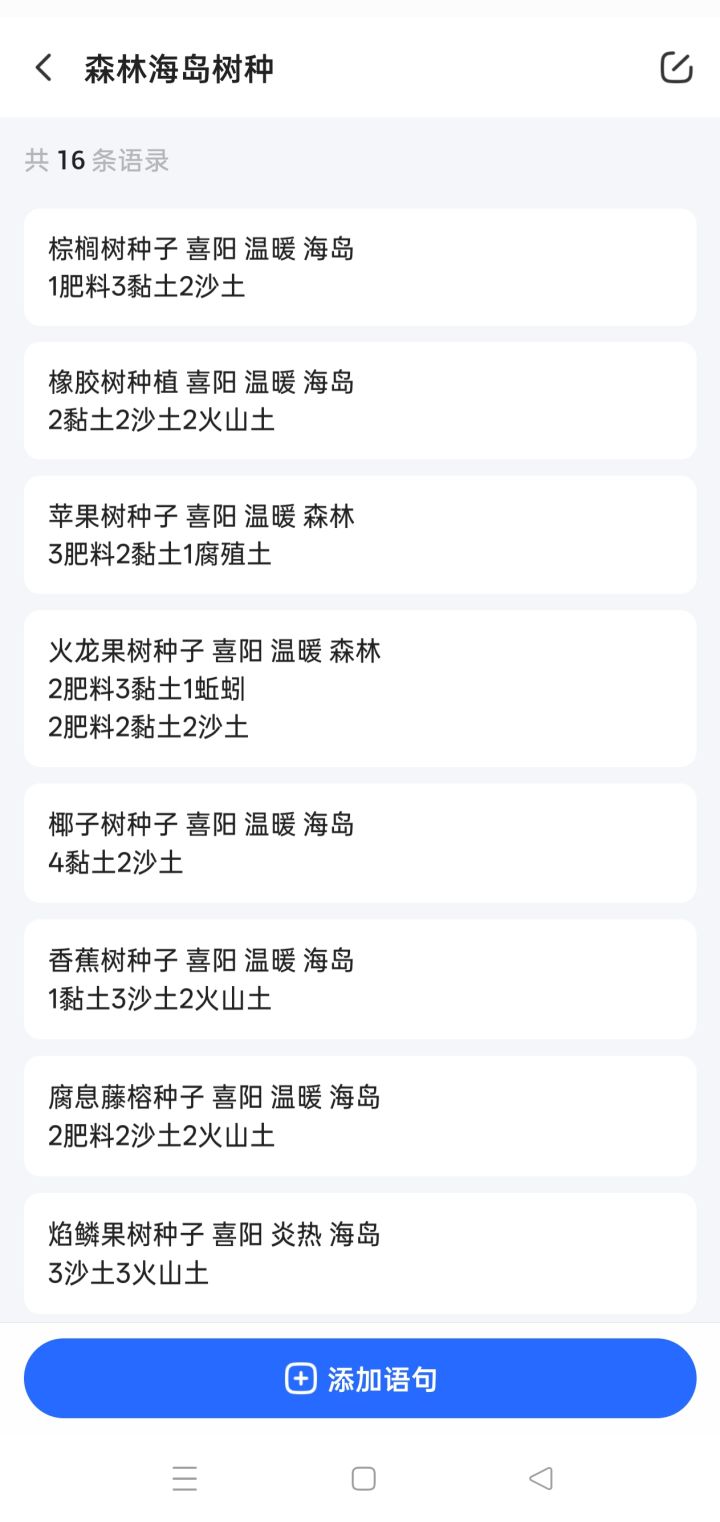This screenshot has height=1522, width=720.
Task: Tap the 苹果树种子 card
Action: click(x=360, y=534)
